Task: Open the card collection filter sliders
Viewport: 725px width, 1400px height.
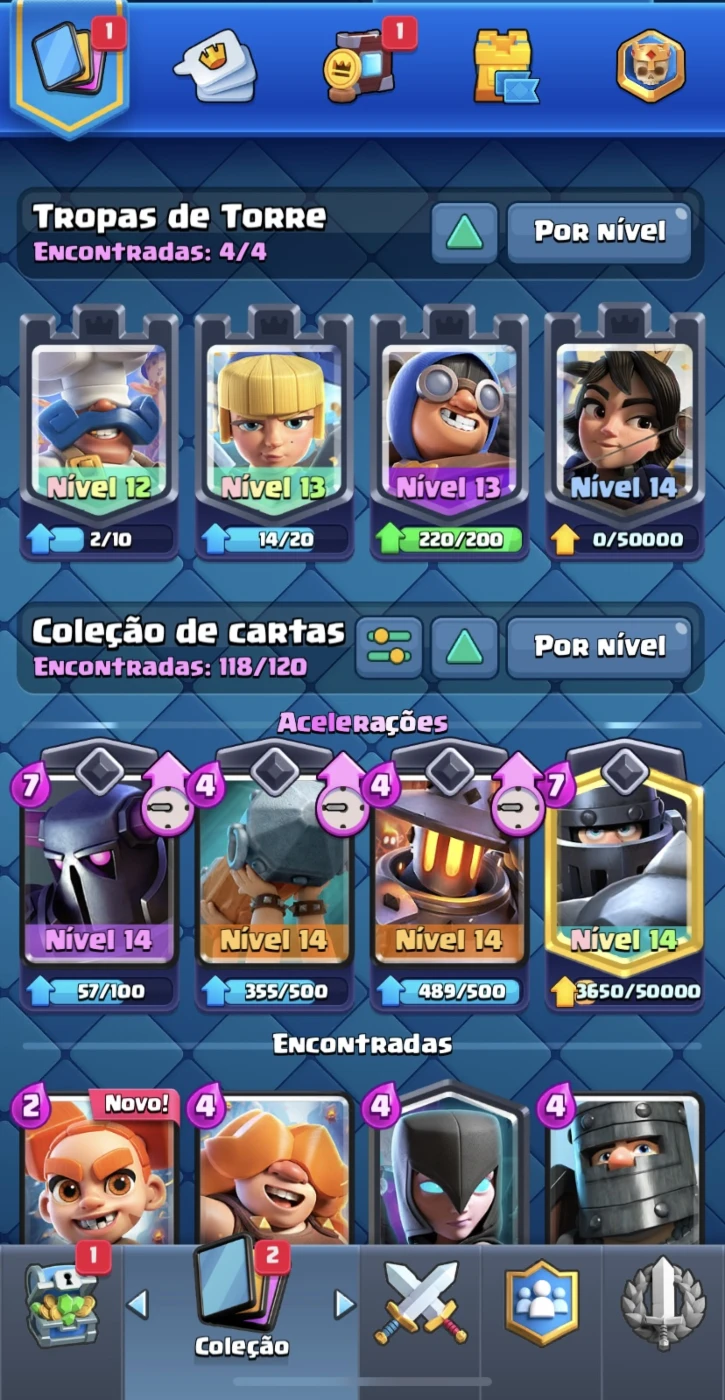Action: [389, 647]
